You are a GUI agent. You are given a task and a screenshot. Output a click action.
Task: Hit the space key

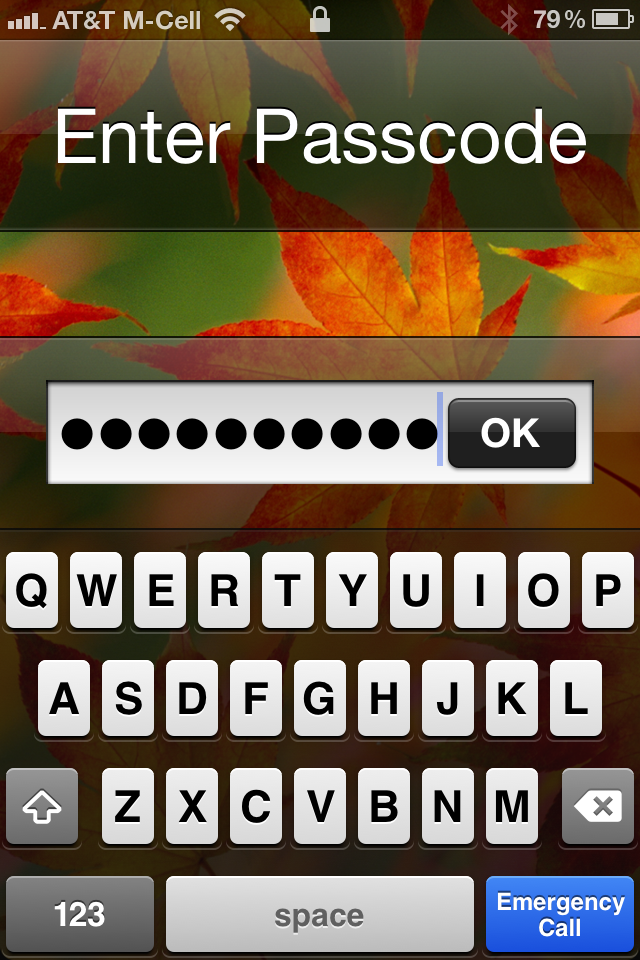[x=319, y=914]
